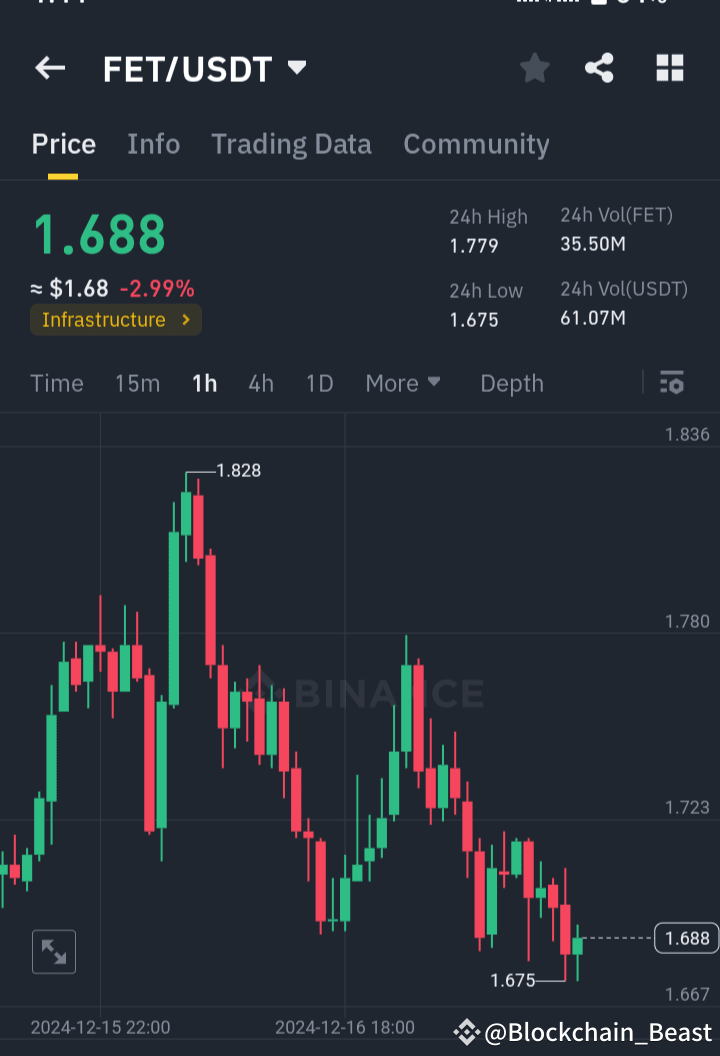720x1056 pixels.
Task: Open the Time interval selector
Action: tap(56, 383)
